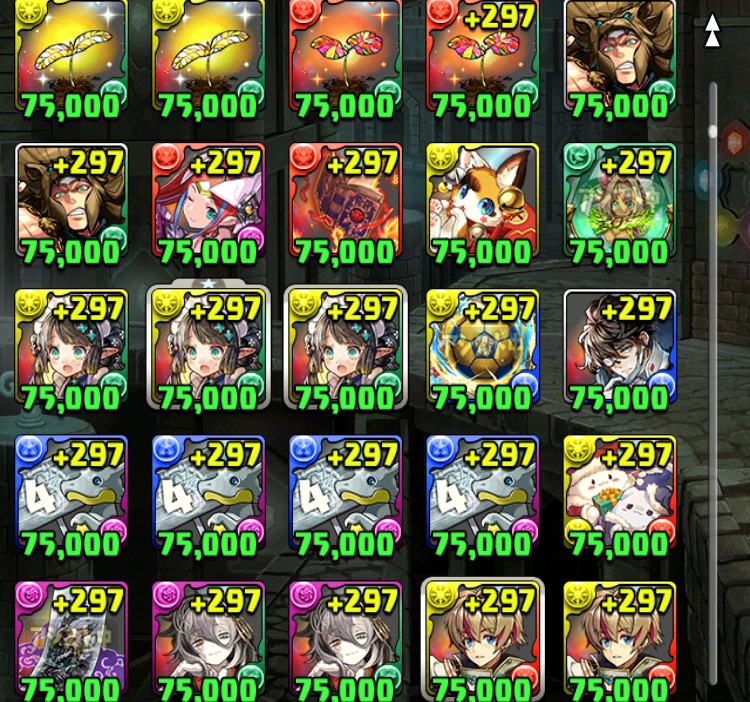This screenshot has height=702, width=750.
Task: Select the red-haired witch girl card
Action: (208, 206)
